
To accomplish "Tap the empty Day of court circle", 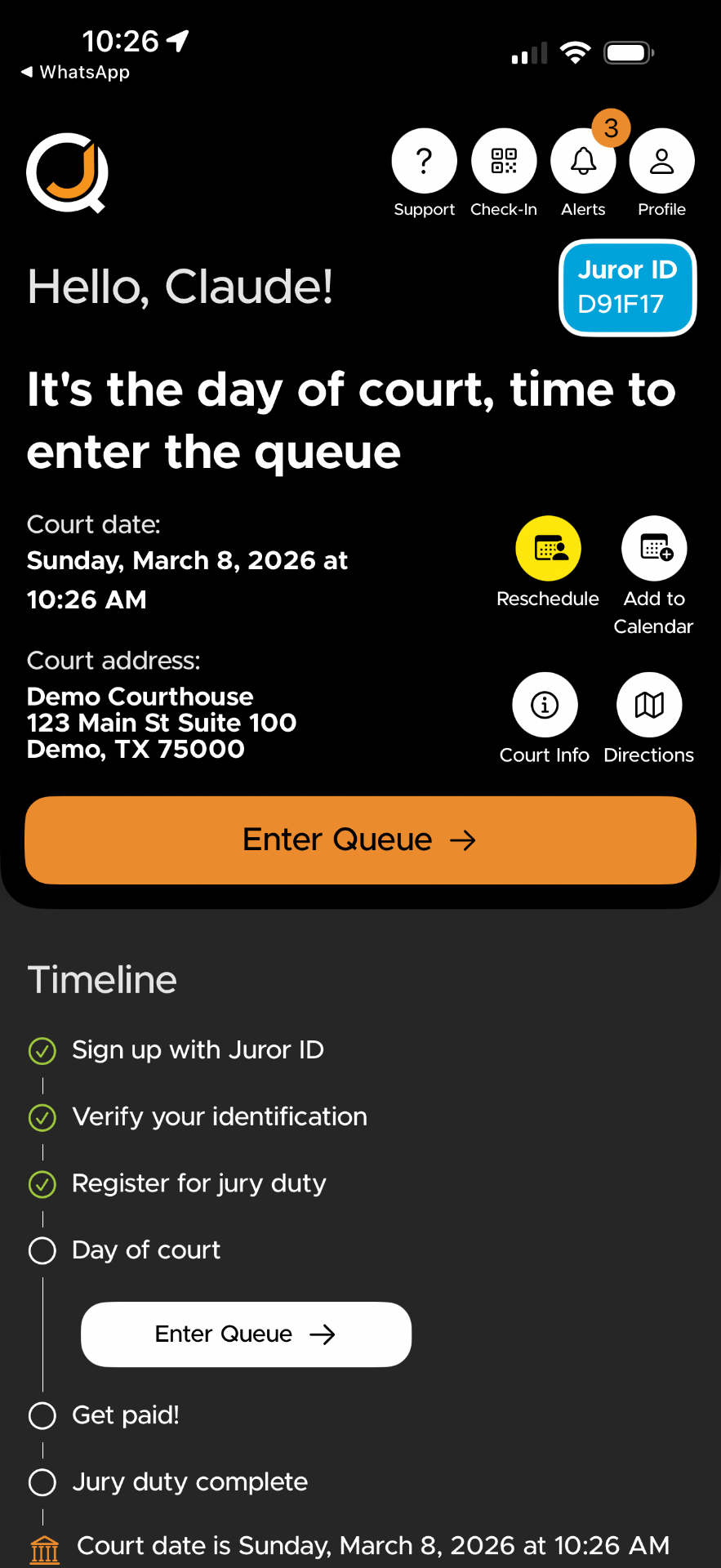I will (42, 1249).
